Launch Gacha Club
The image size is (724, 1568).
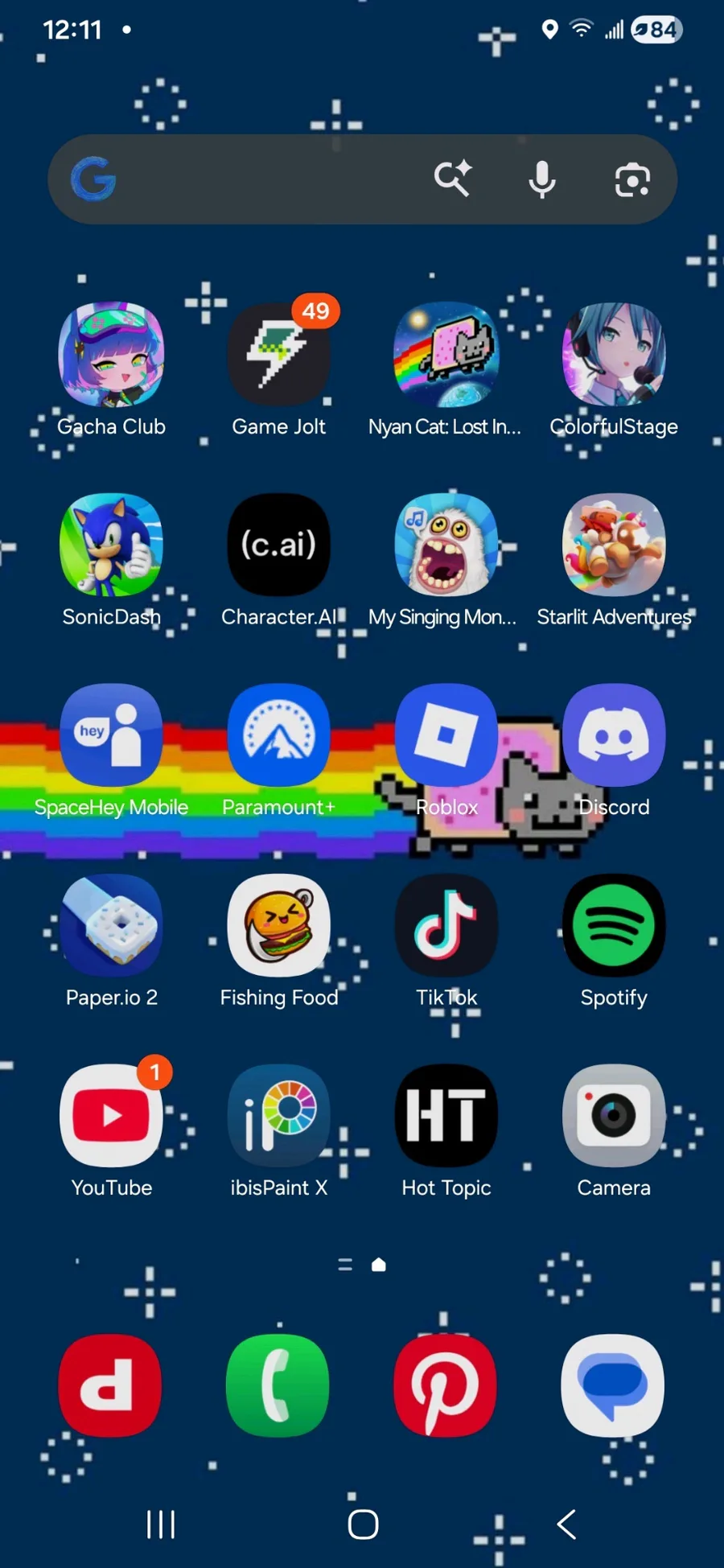coord(111,355)
